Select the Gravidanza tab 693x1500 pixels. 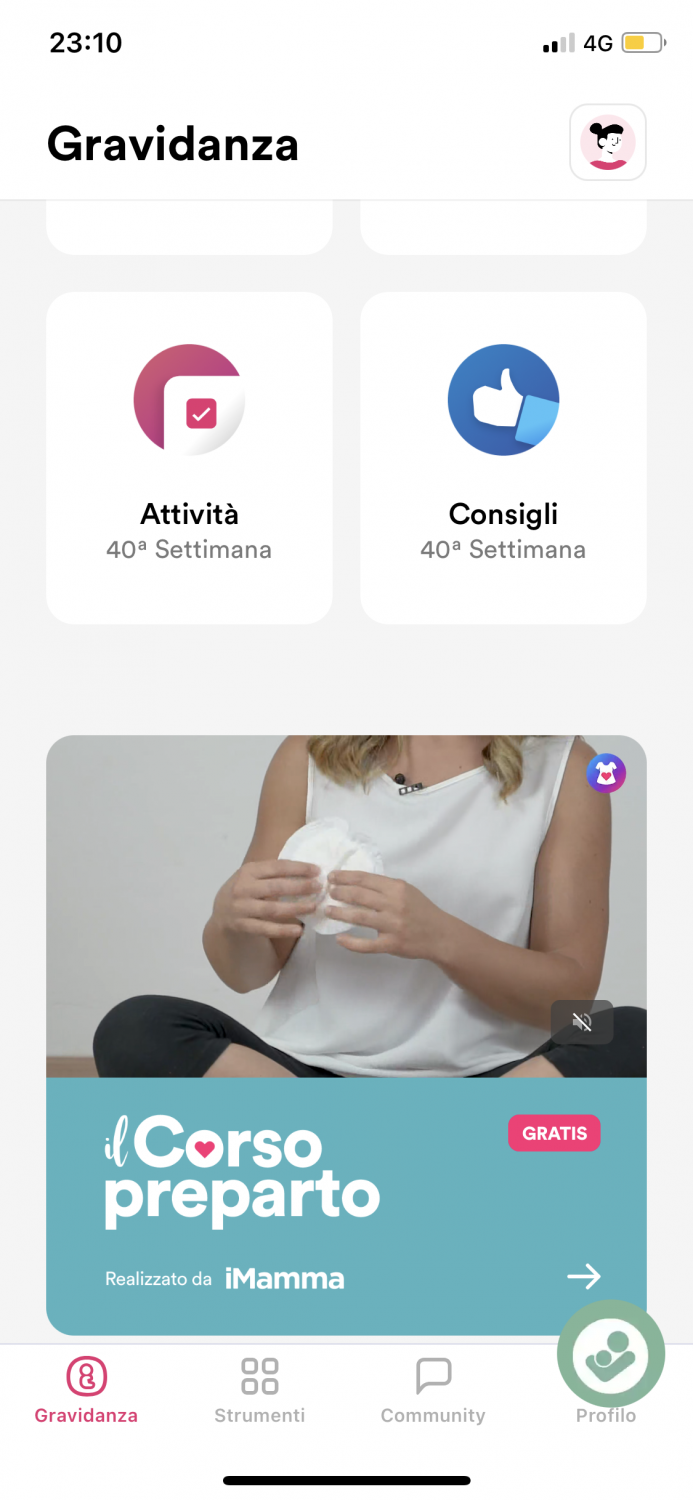coord(86,1390)
